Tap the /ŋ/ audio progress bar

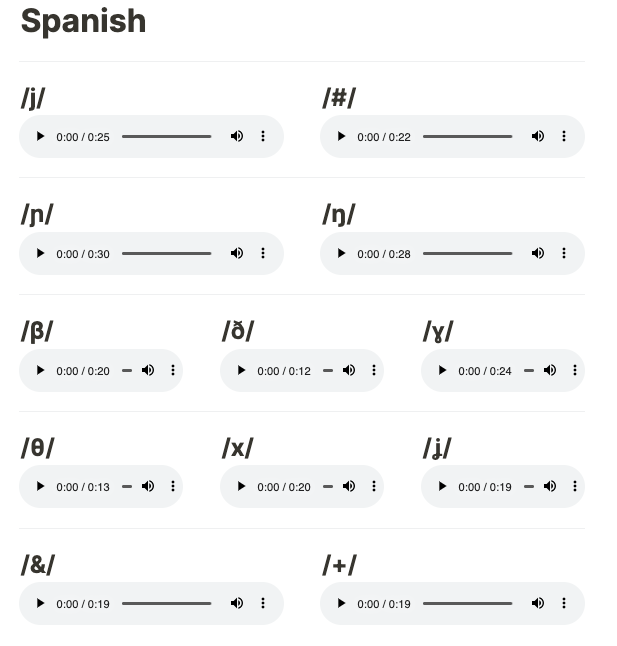point(467,254)
